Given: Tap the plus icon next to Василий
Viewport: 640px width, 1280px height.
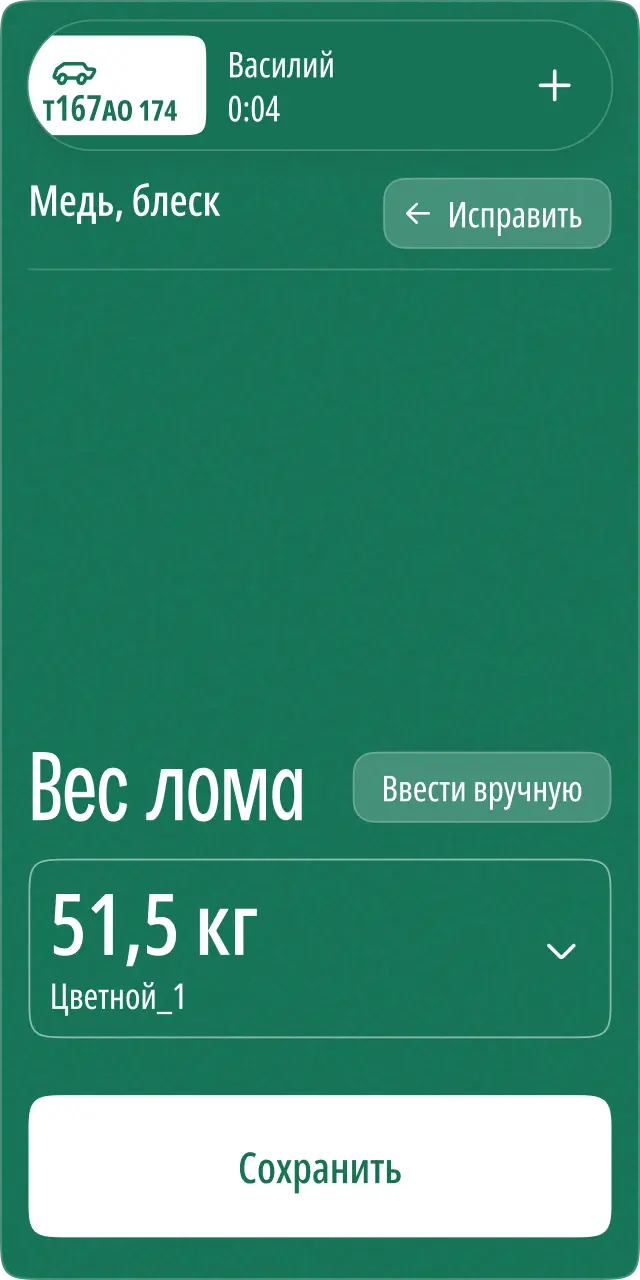Looking at the screenshot, I should coord(554,86).
